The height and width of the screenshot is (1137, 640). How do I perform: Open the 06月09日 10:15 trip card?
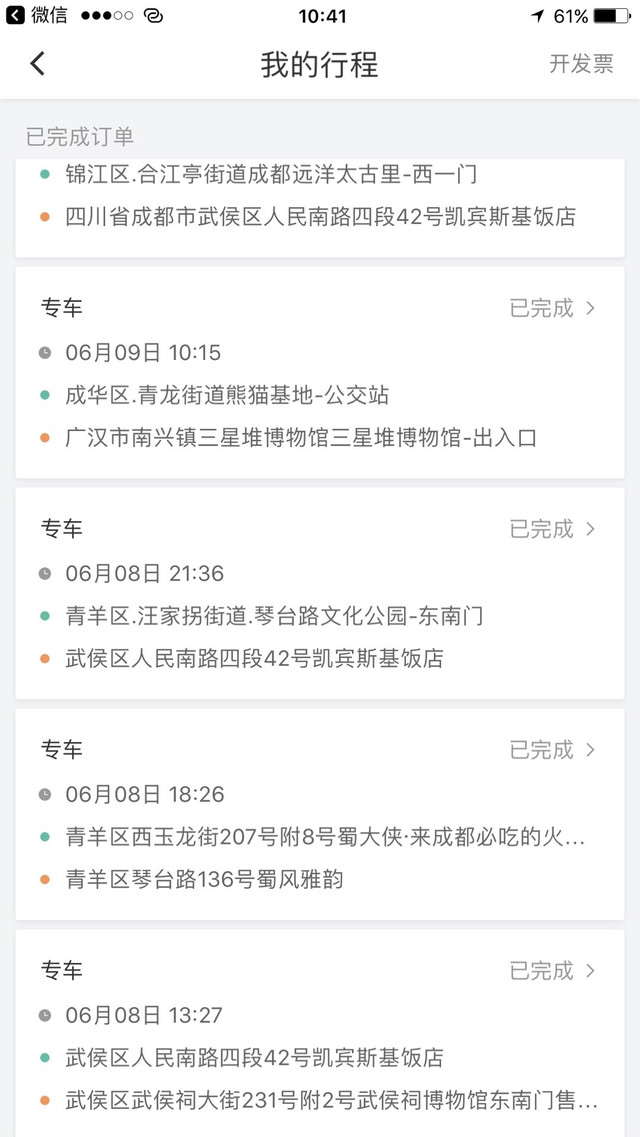coord(320,372)
